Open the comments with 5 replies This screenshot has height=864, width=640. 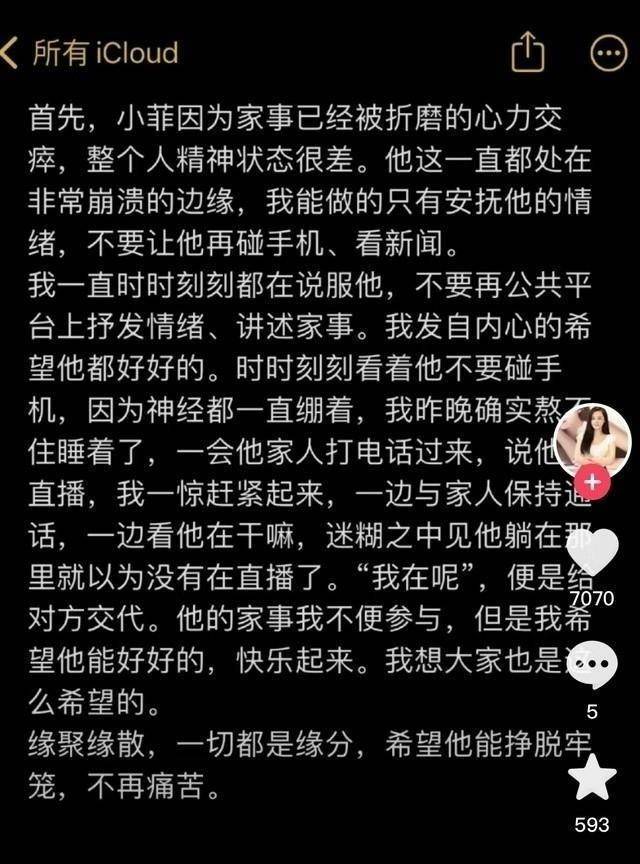593,666
